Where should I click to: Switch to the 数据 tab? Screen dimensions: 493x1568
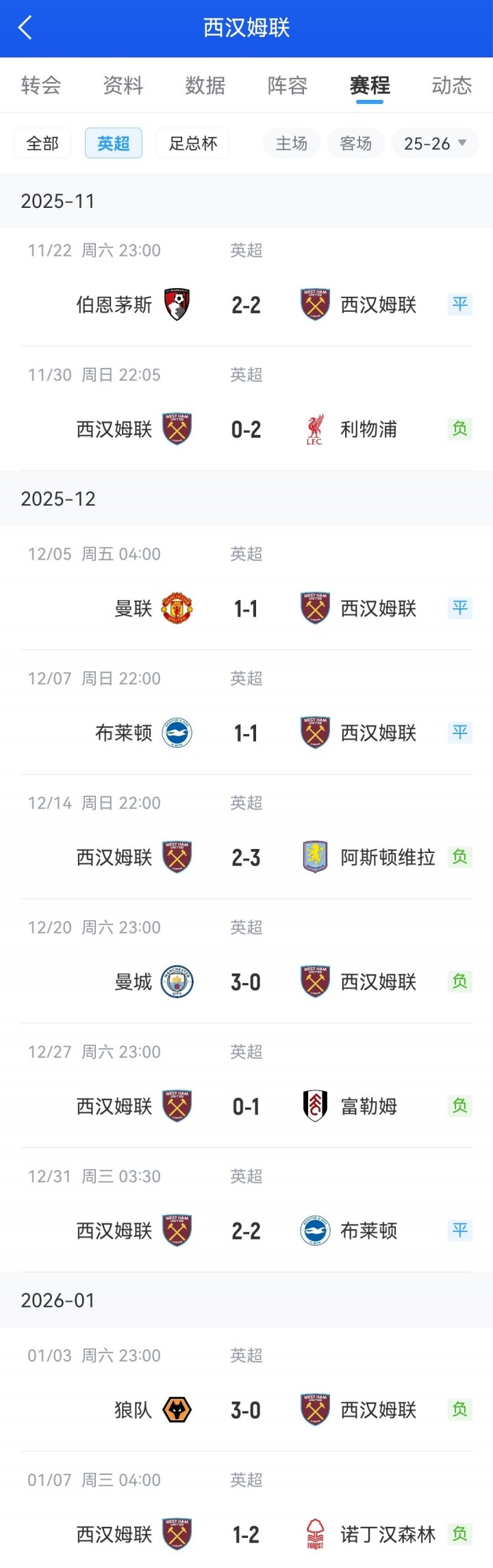[205, 86]
